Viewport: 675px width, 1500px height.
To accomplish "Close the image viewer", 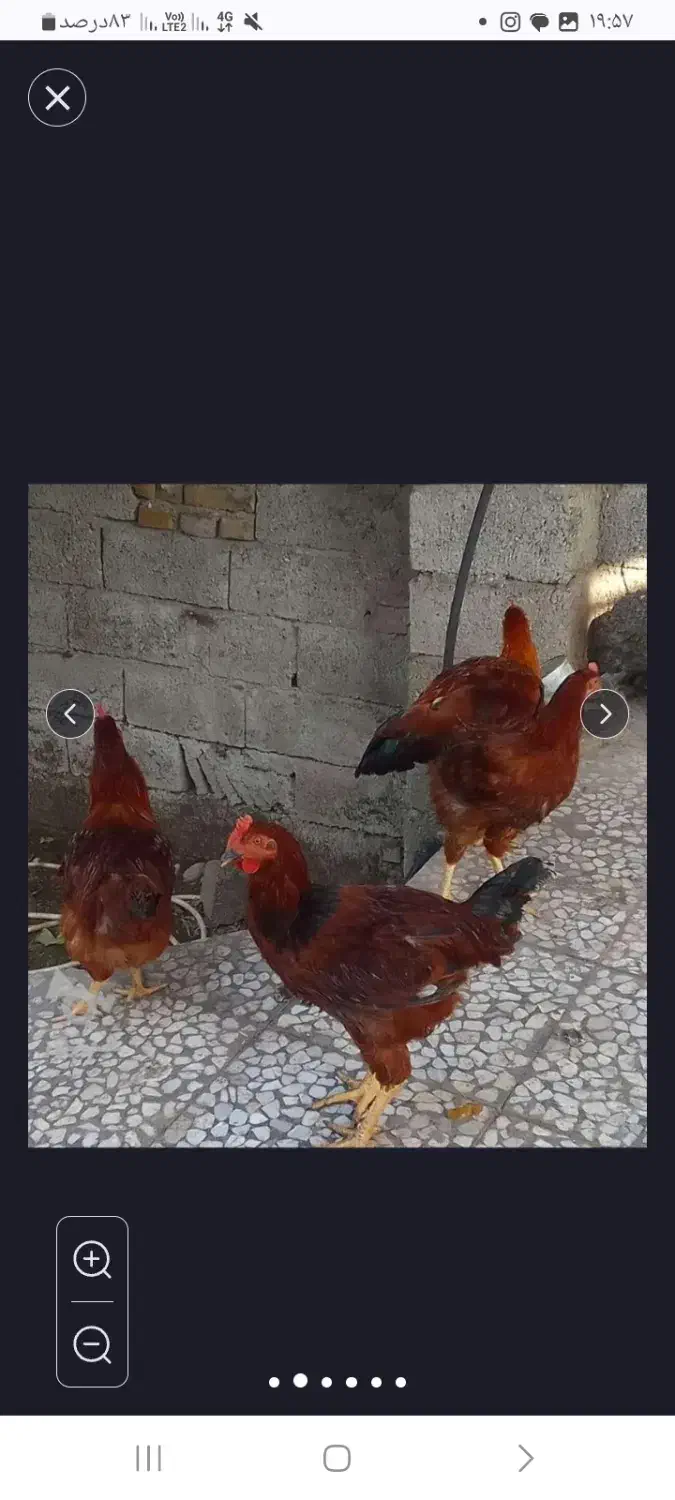I will click(x=57, y=98).
